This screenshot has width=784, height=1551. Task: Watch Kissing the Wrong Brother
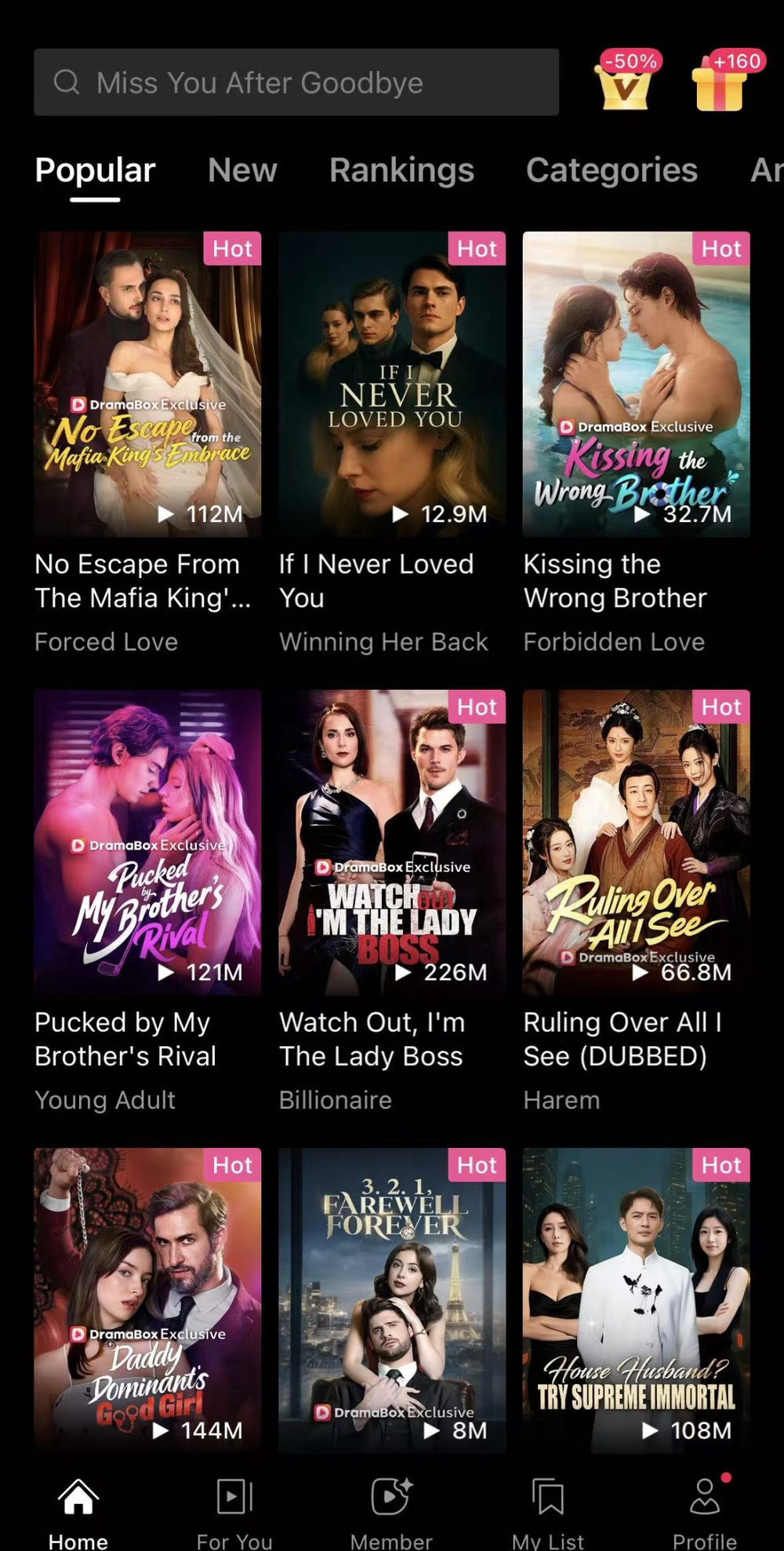coord(636,384)
